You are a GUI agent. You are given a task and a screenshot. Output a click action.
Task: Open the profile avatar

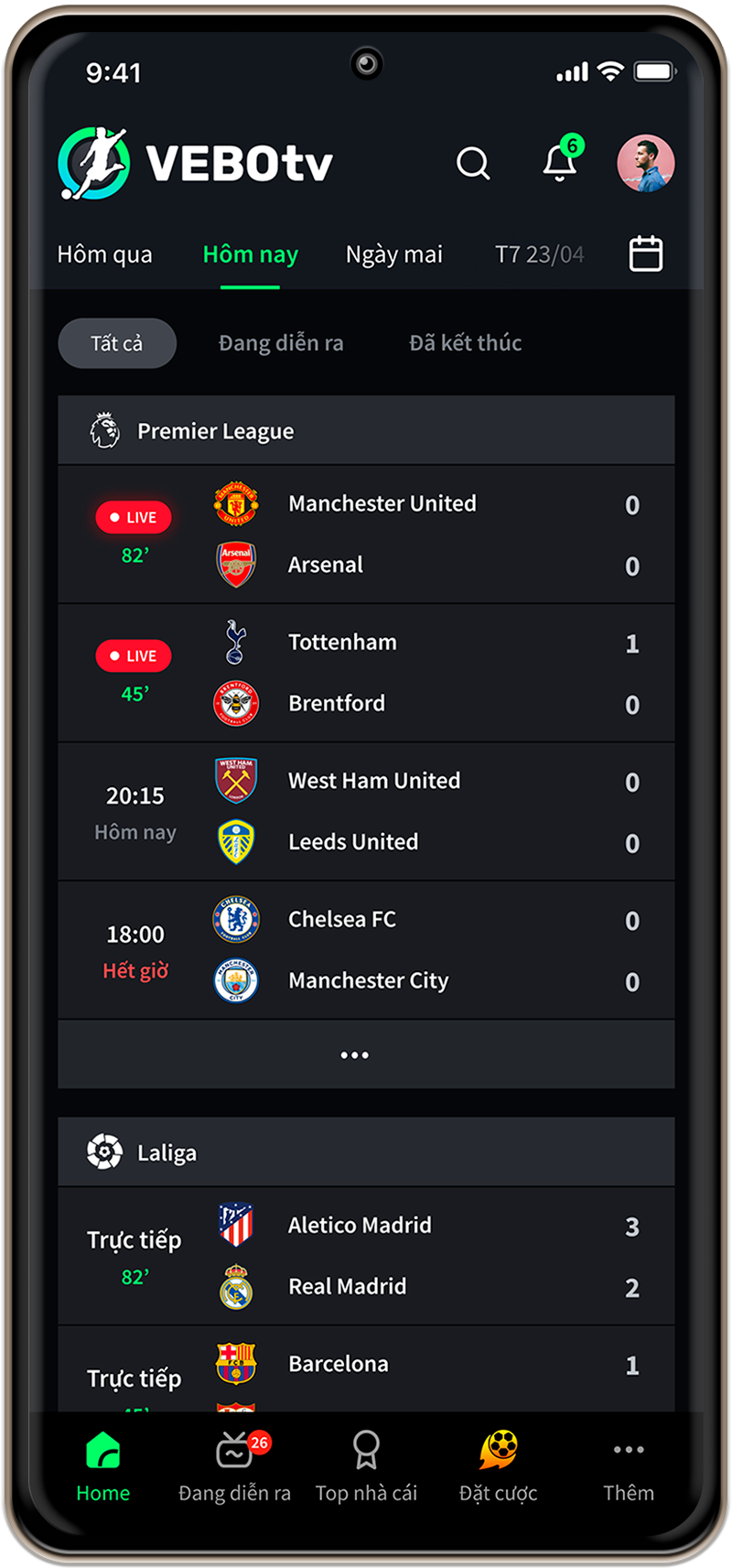point(646,164)
